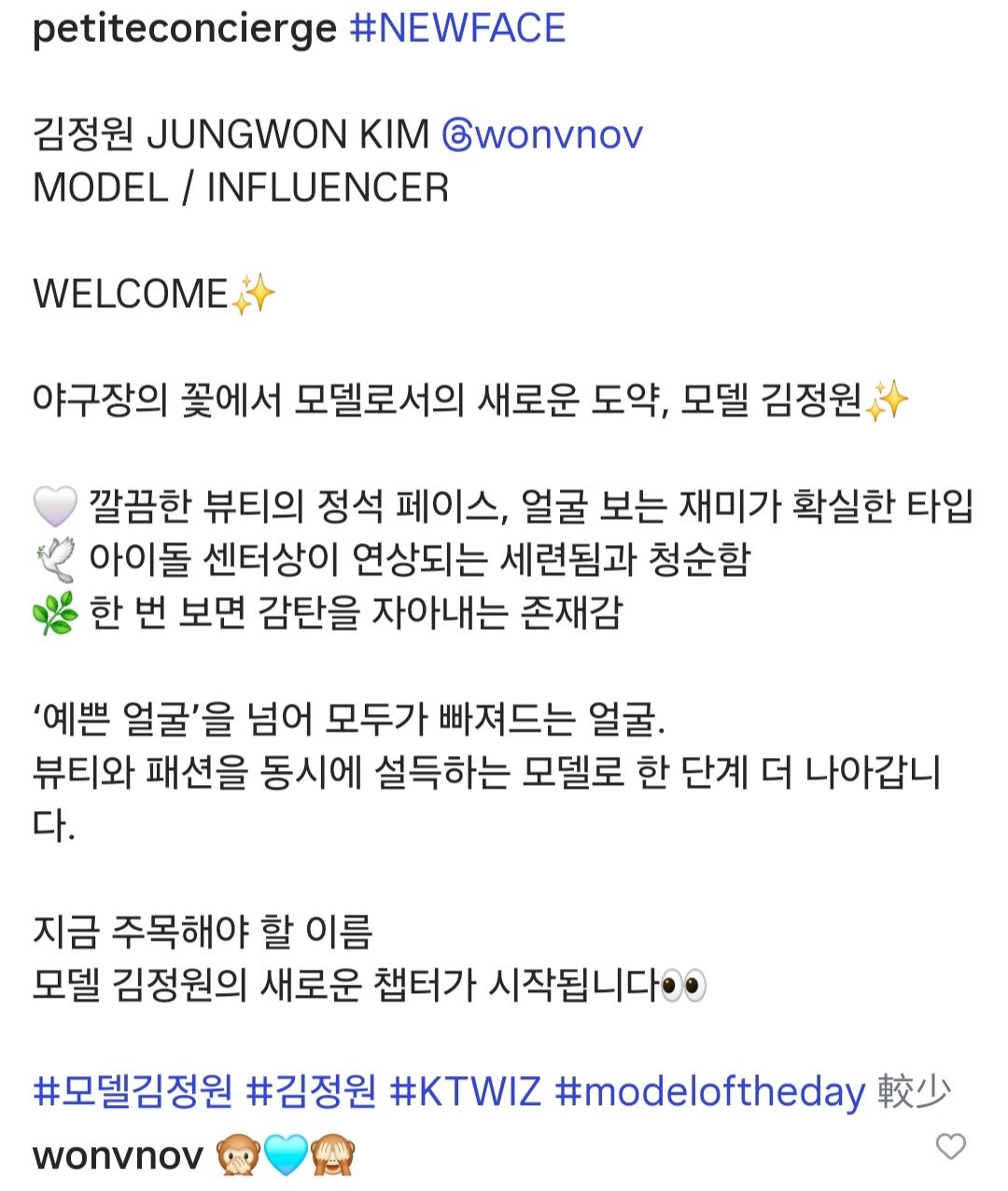The image size is (1008, 1191).
Task: Open the wonvnov commenter profile
Action: [x=118, y=1156]
